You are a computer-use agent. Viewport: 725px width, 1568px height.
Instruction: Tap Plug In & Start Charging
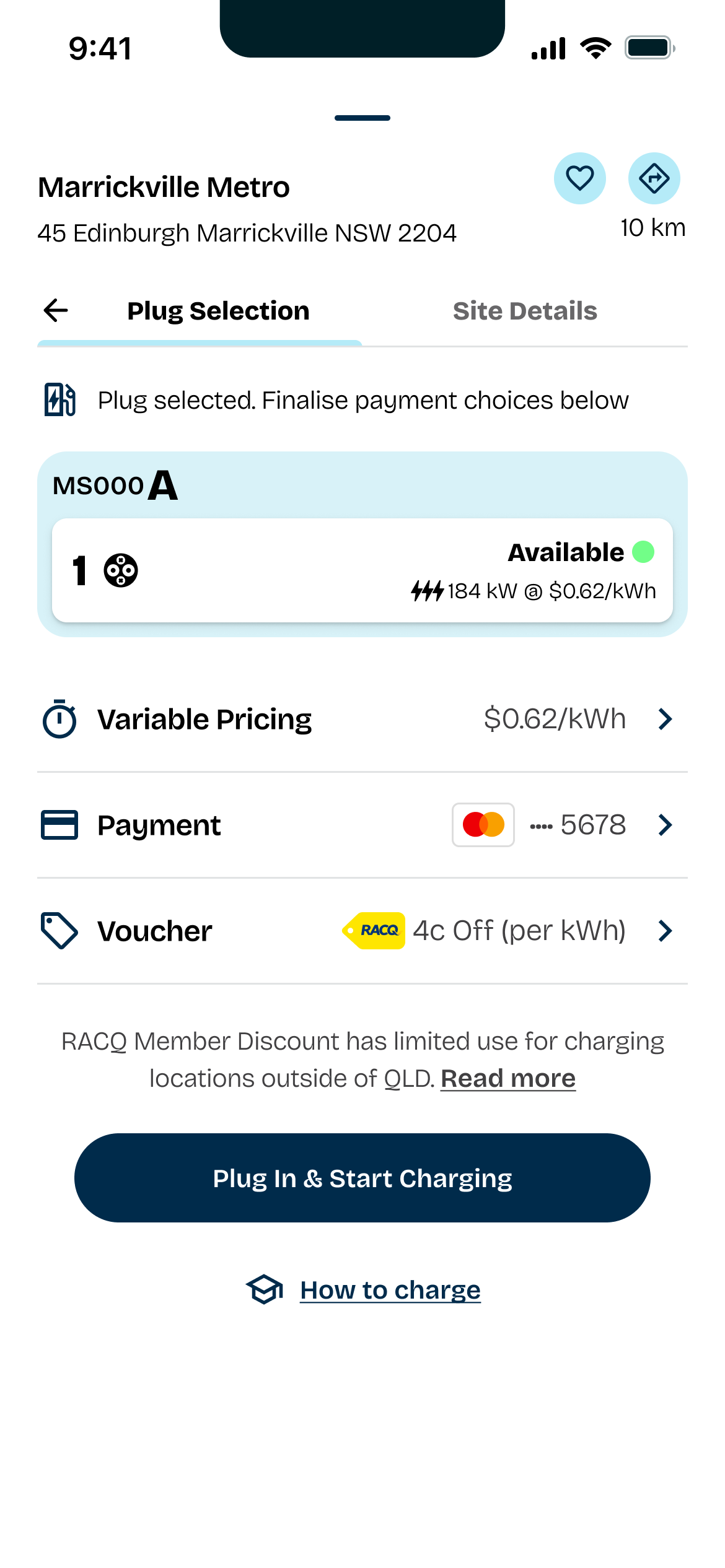pyautogui.click(x=362, y=1178)
